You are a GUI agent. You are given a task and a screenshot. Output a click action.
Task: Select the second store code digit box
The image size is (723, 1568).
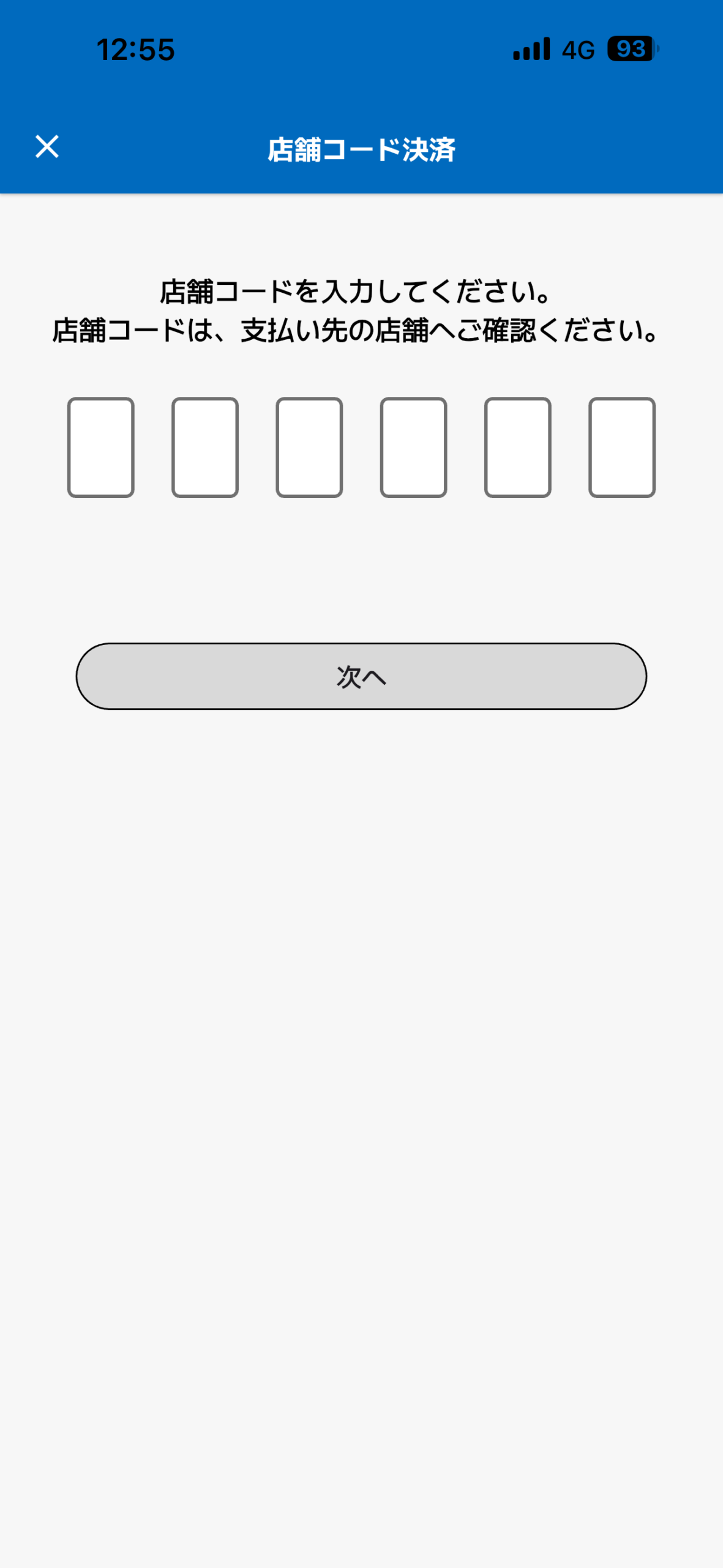(x=205, y=447)
